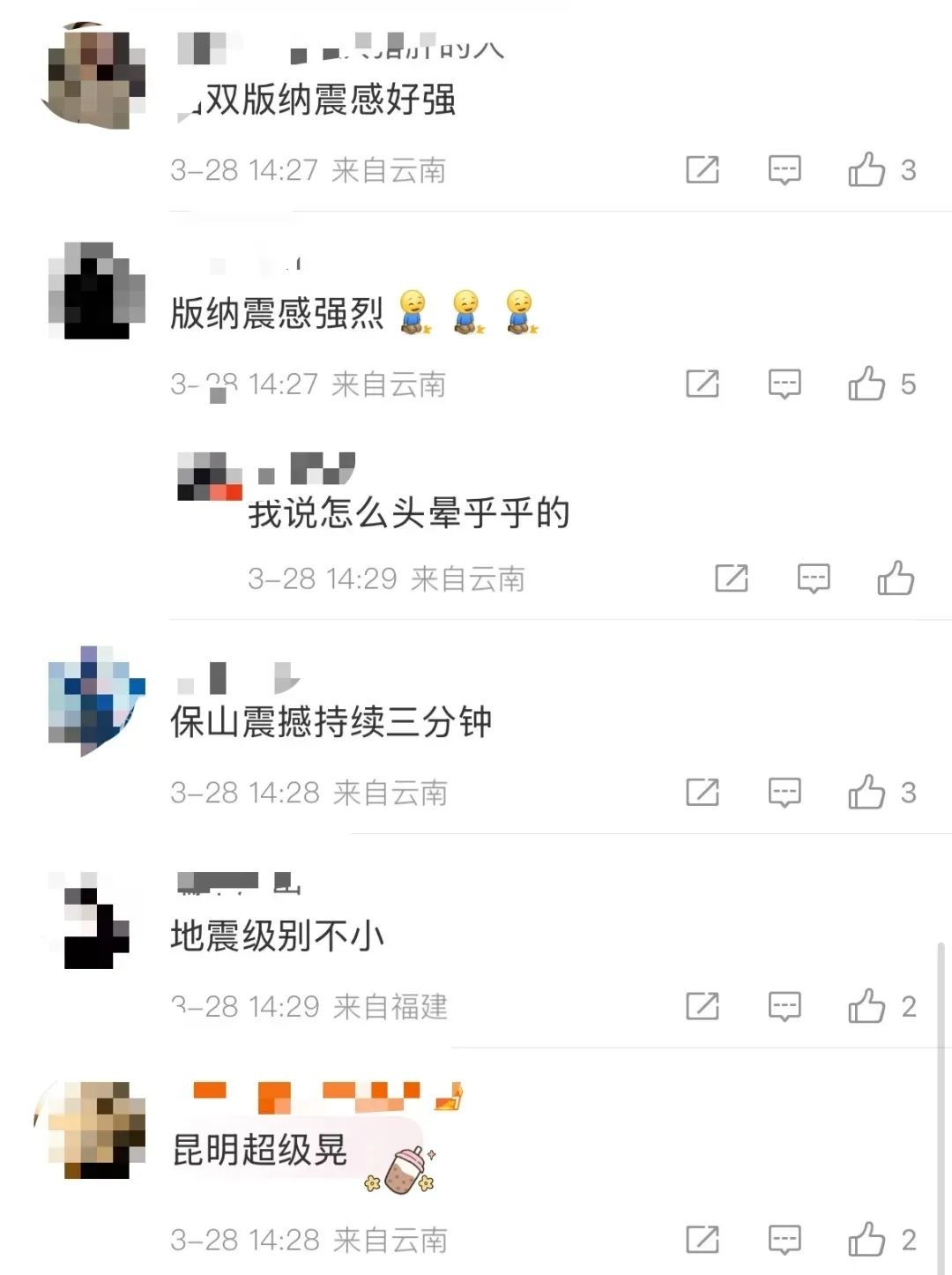Reply to the comment 地震级别不小

[x=784, y=1006]
